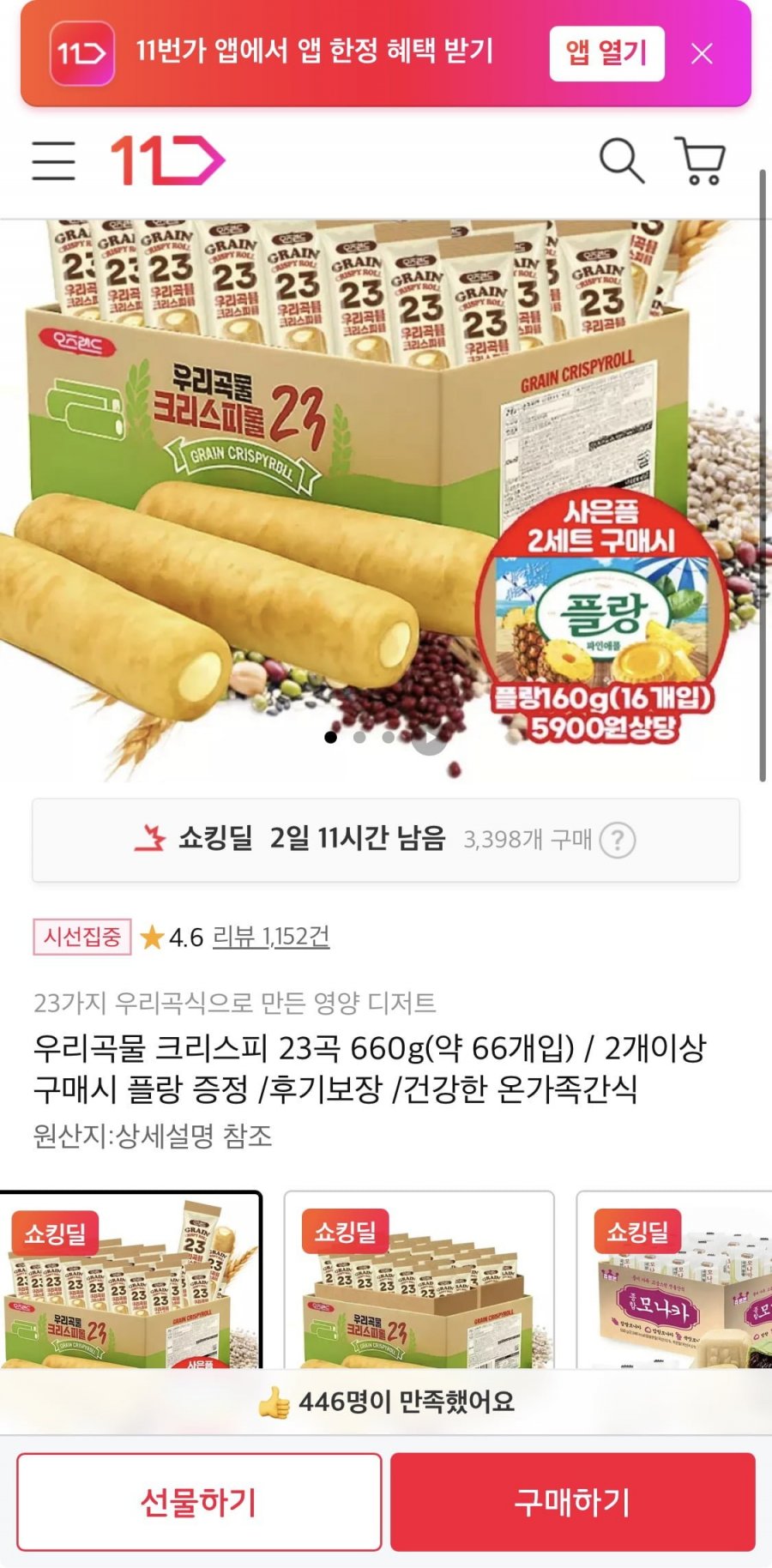Open the 리뷰 1,152건 link
The width and height of the screenshot is (772, 1568).
point(271,937)
